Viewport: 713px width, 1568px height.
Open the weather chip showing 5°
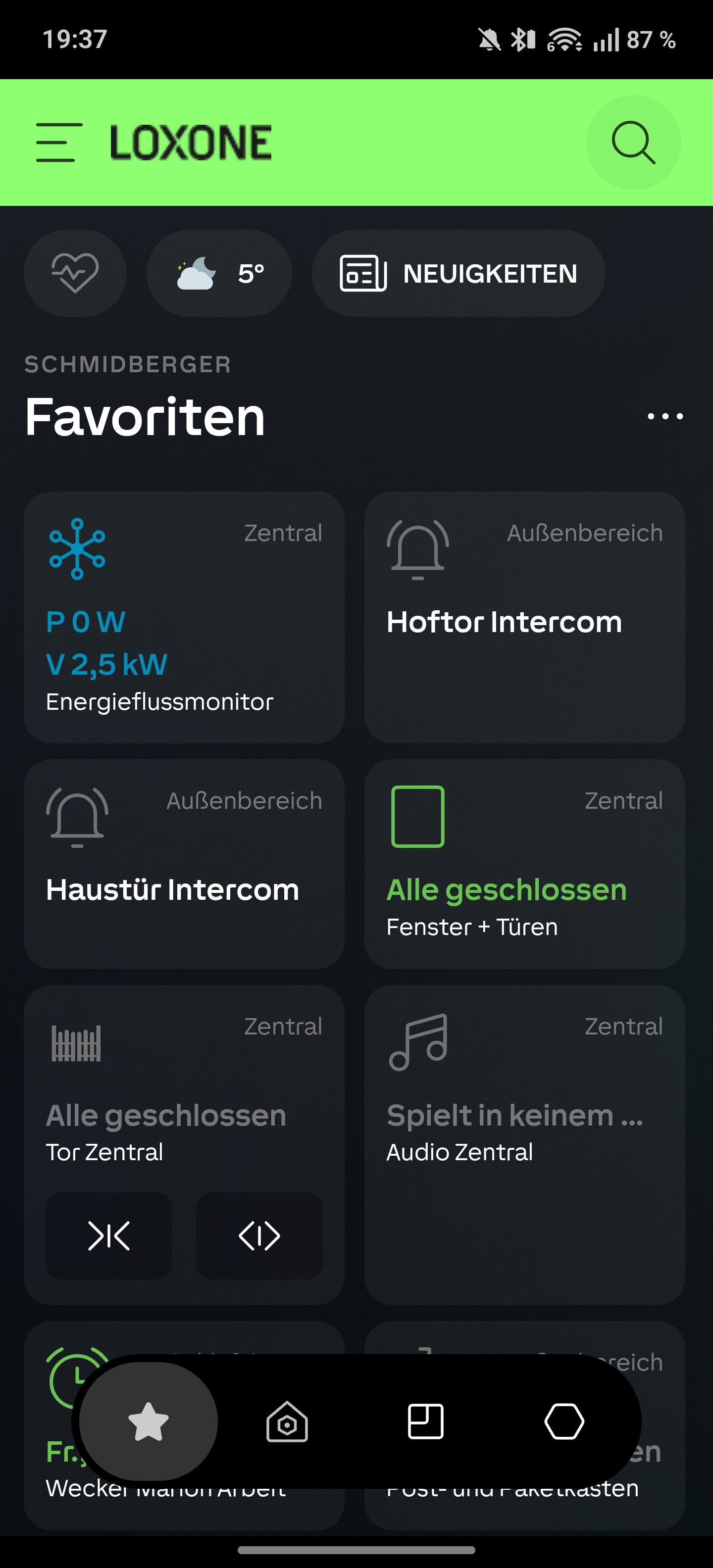pyautogui.click(x=218, y=273)
